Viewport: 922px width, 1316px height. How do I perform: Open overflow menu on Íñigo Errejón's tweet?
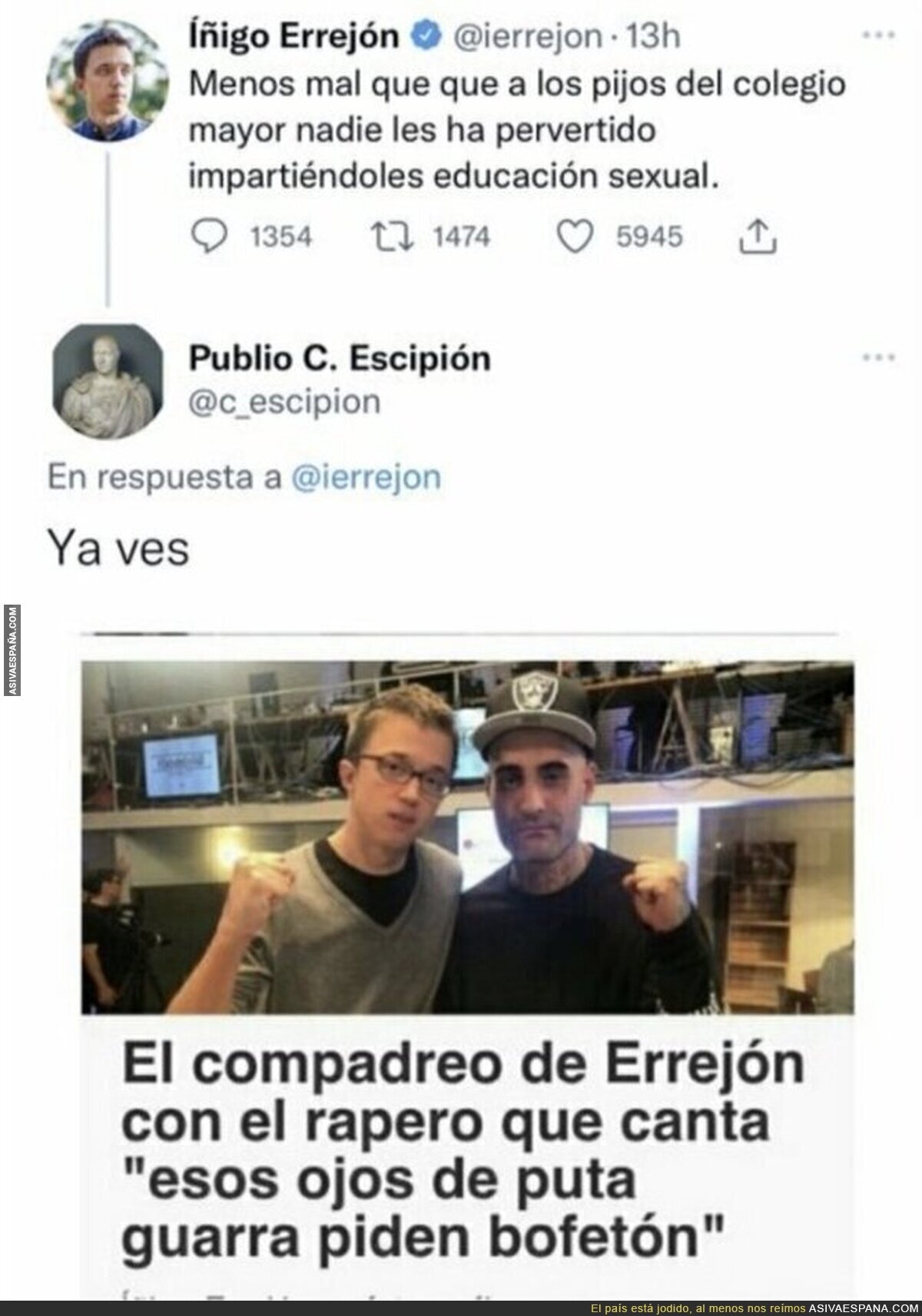coord(877,35)
